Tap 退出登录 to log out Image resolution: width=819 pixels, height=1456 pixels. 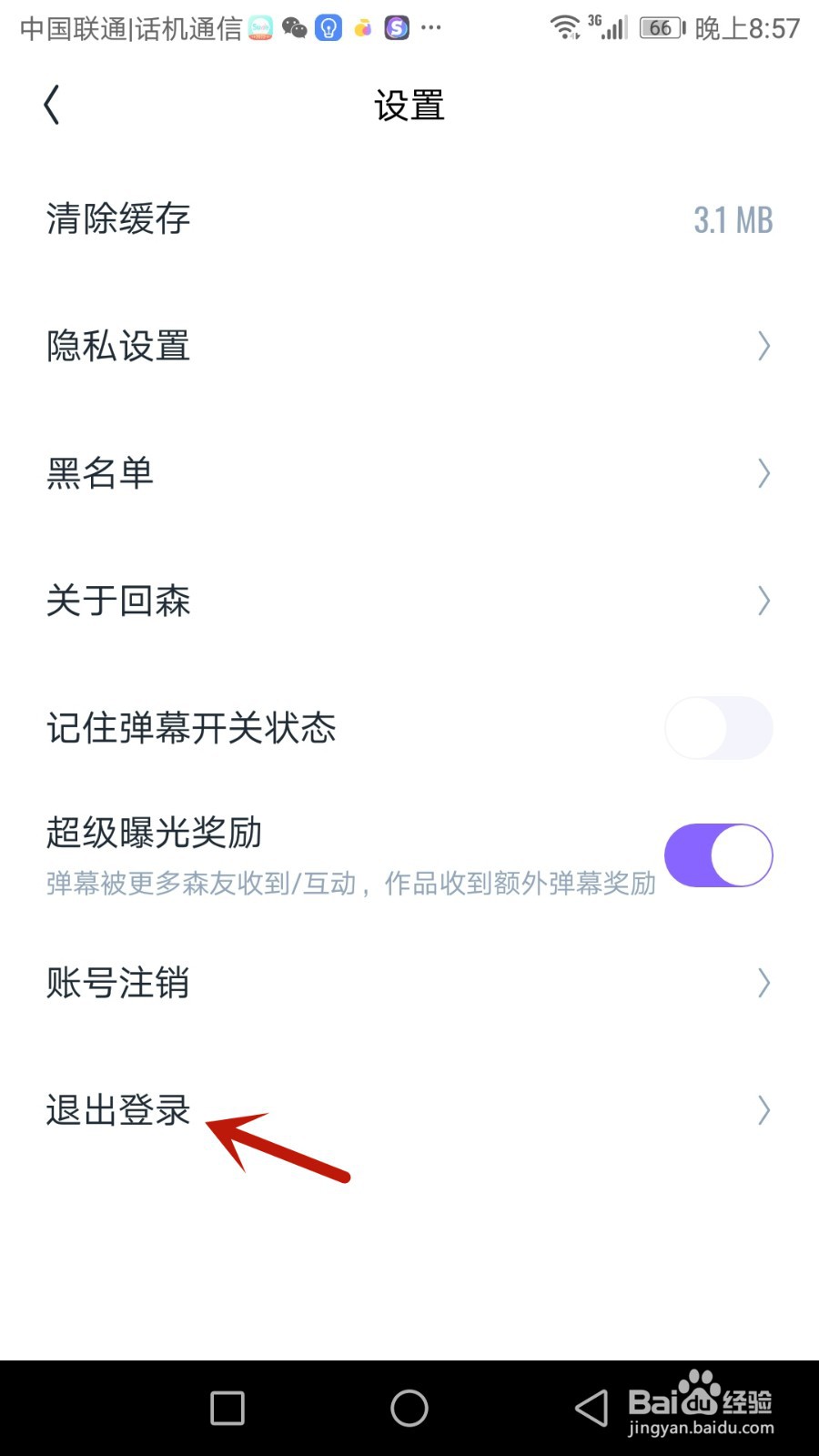click(x=118, y=1110)
